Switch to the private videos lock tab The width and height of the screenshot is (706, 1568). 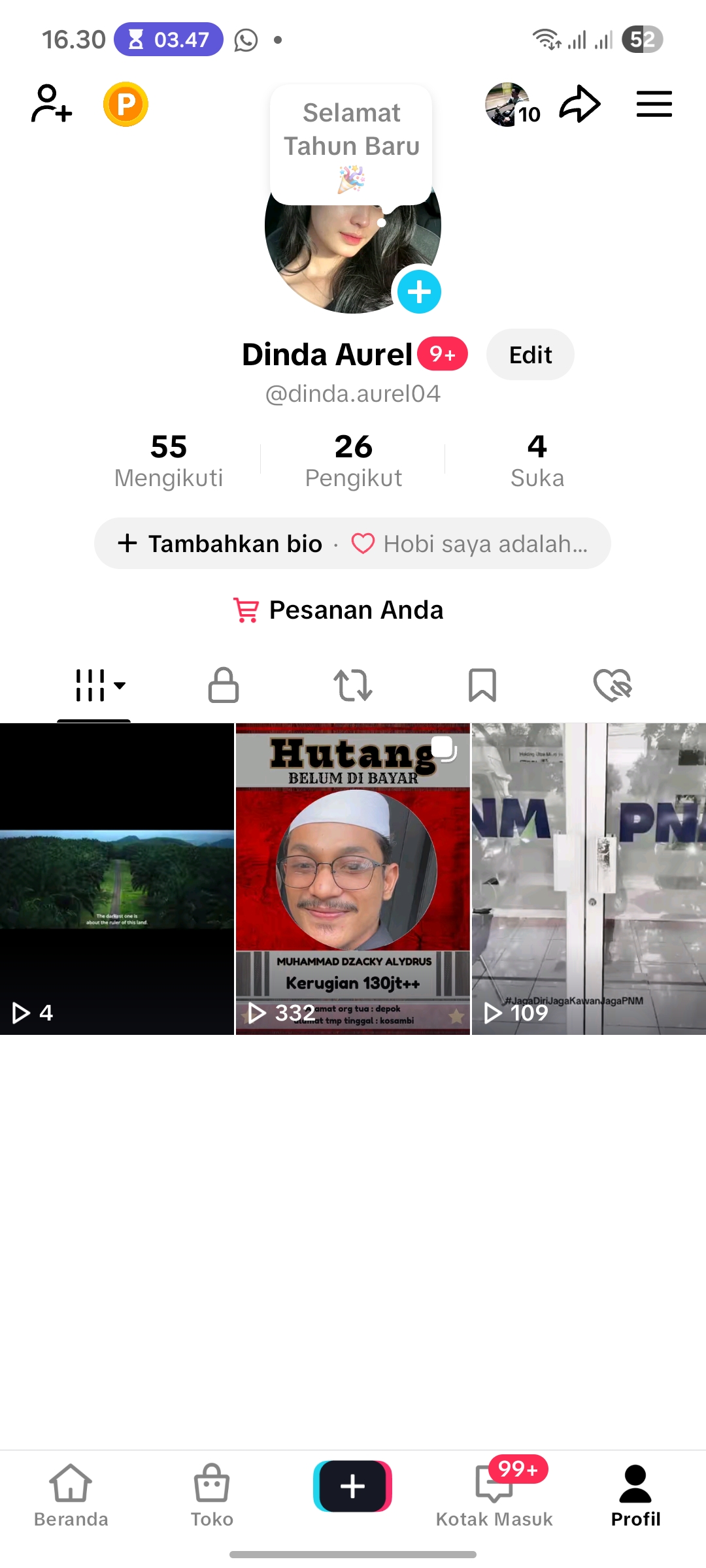click(x=223, y=685)
